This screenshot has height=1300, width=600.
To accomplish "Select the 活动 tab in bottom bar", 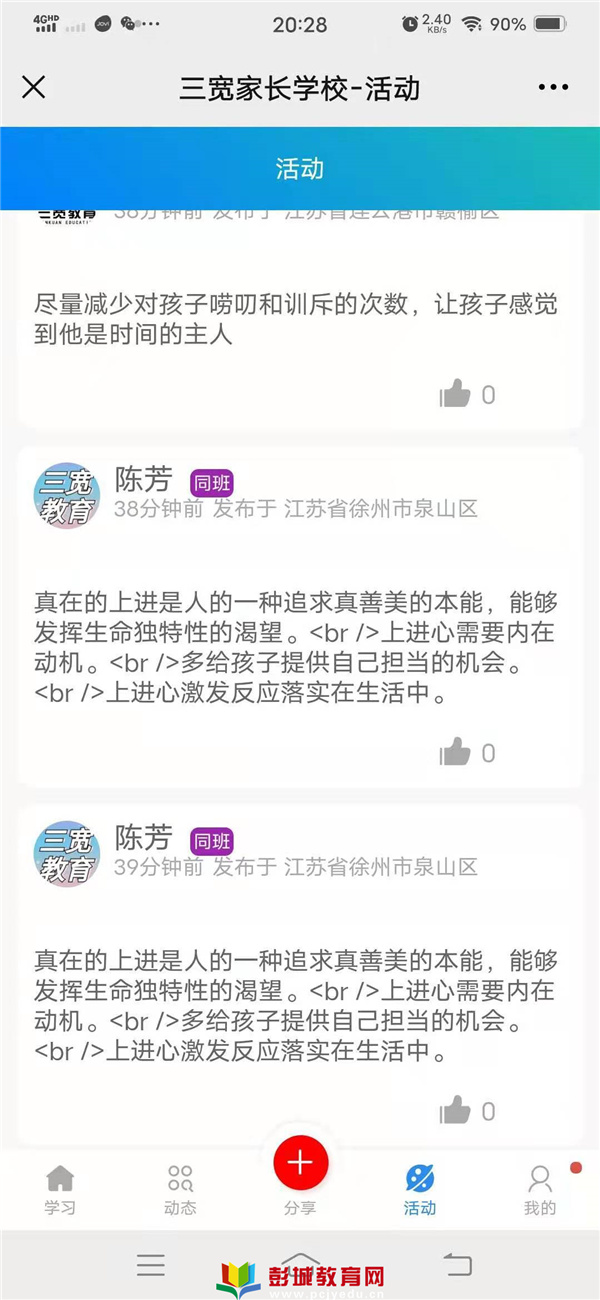I will (420, 1190).
